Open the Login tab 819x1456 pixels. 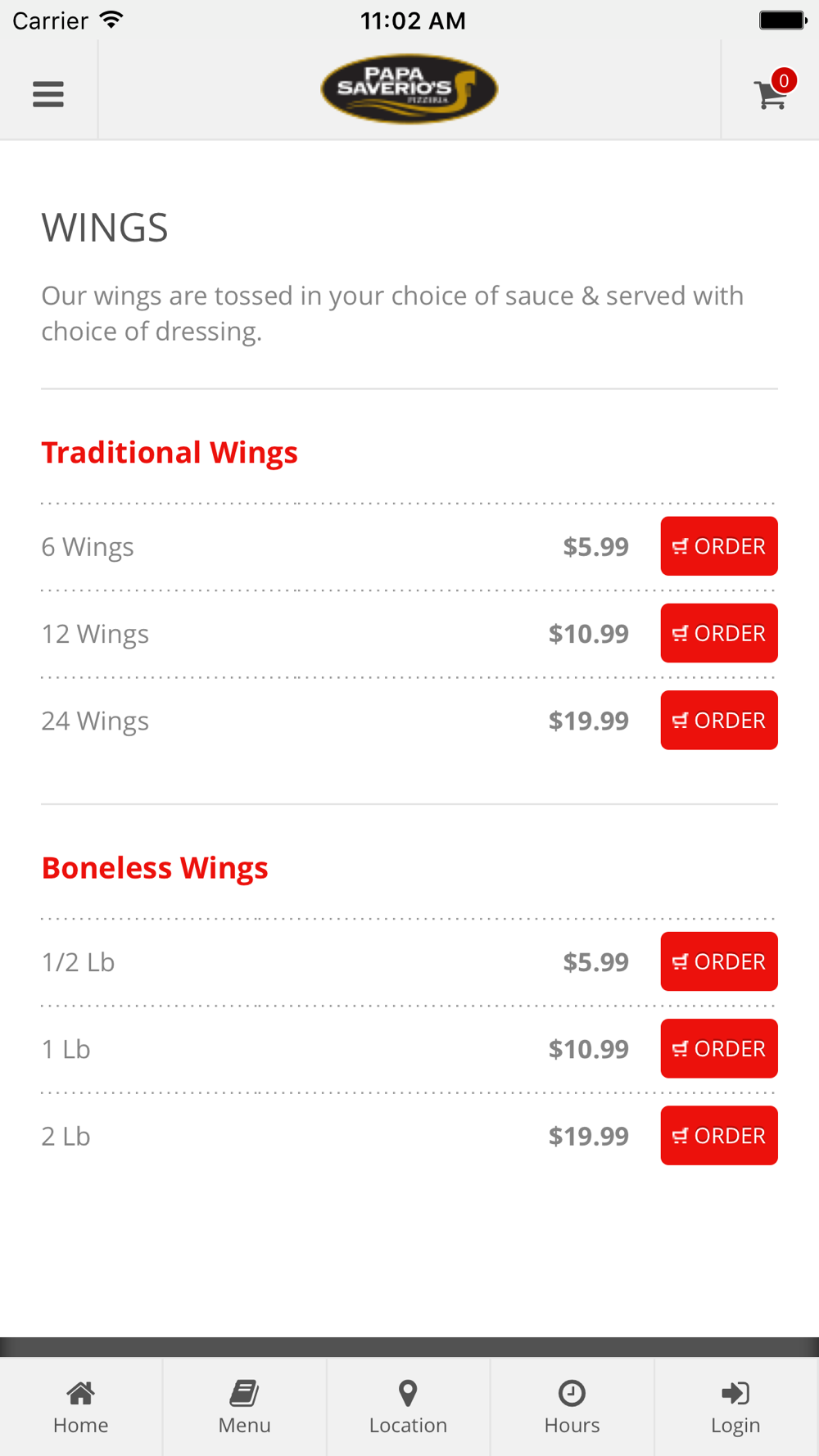(736, 1407)
